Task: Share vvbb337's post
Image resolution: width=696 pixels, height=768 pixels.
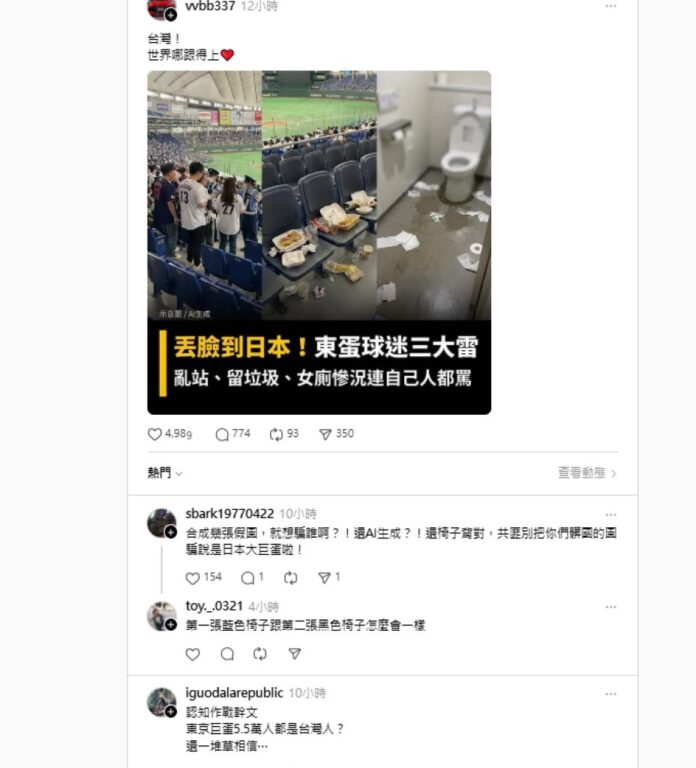Action: [325, 434]
